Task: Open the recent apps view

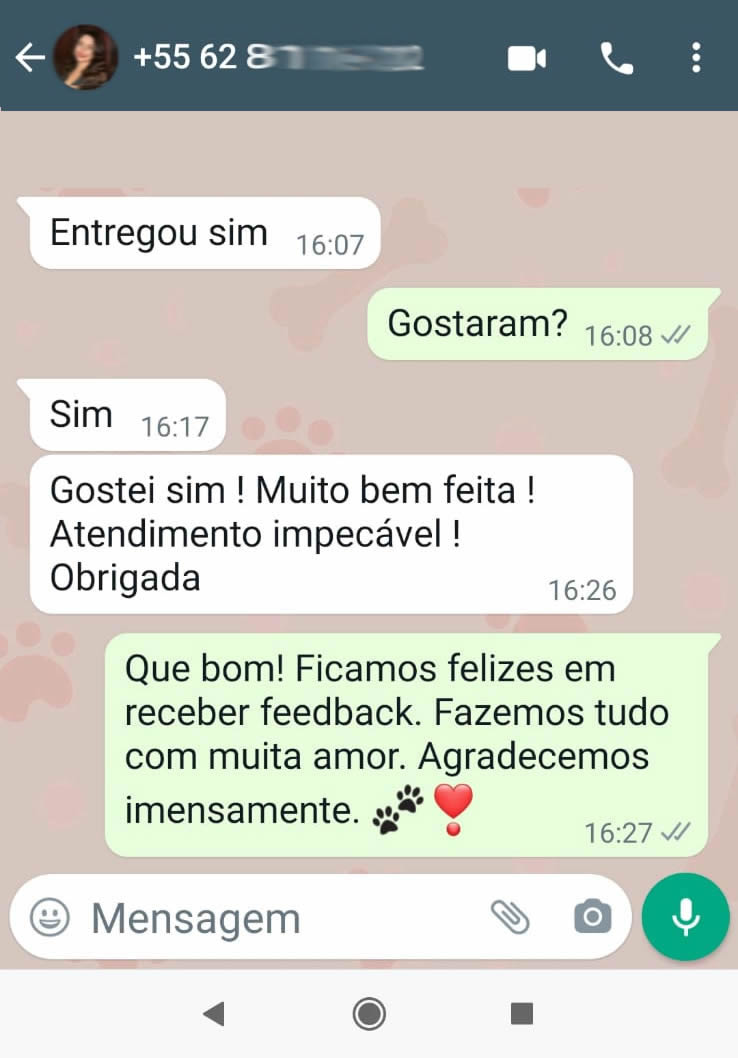Action: (x=521, y=1014)
